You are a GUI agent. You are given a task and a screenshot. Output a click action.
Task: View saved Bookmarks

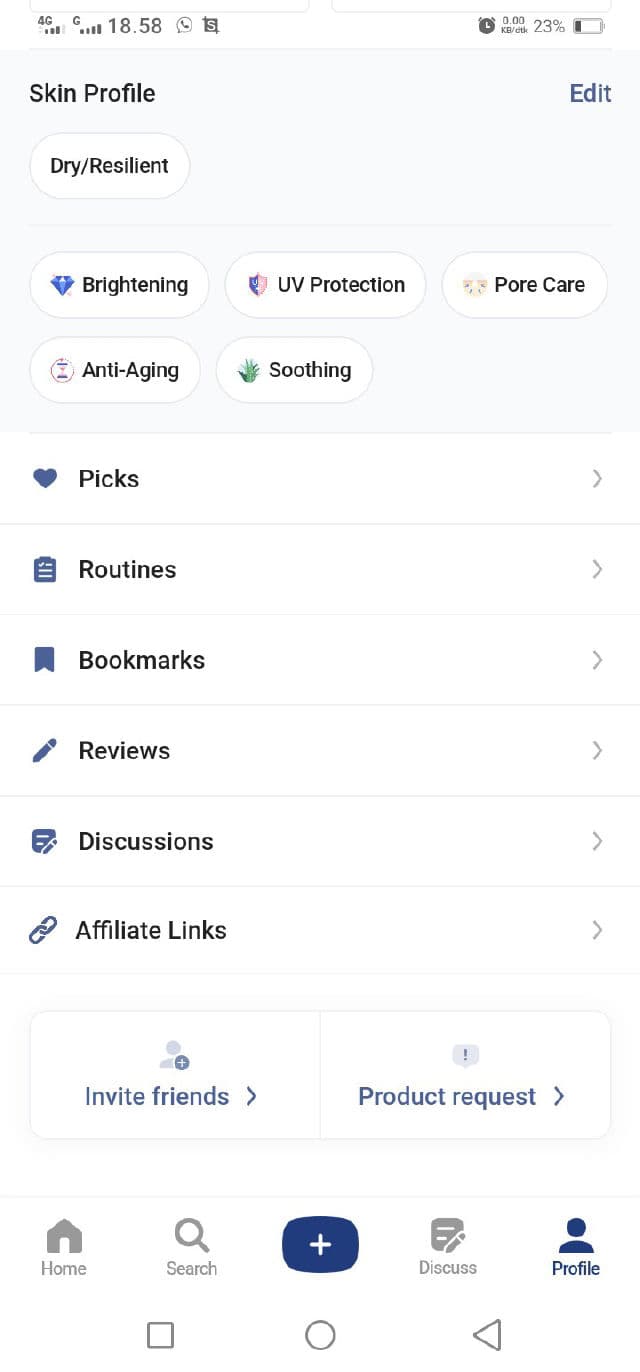320,660
